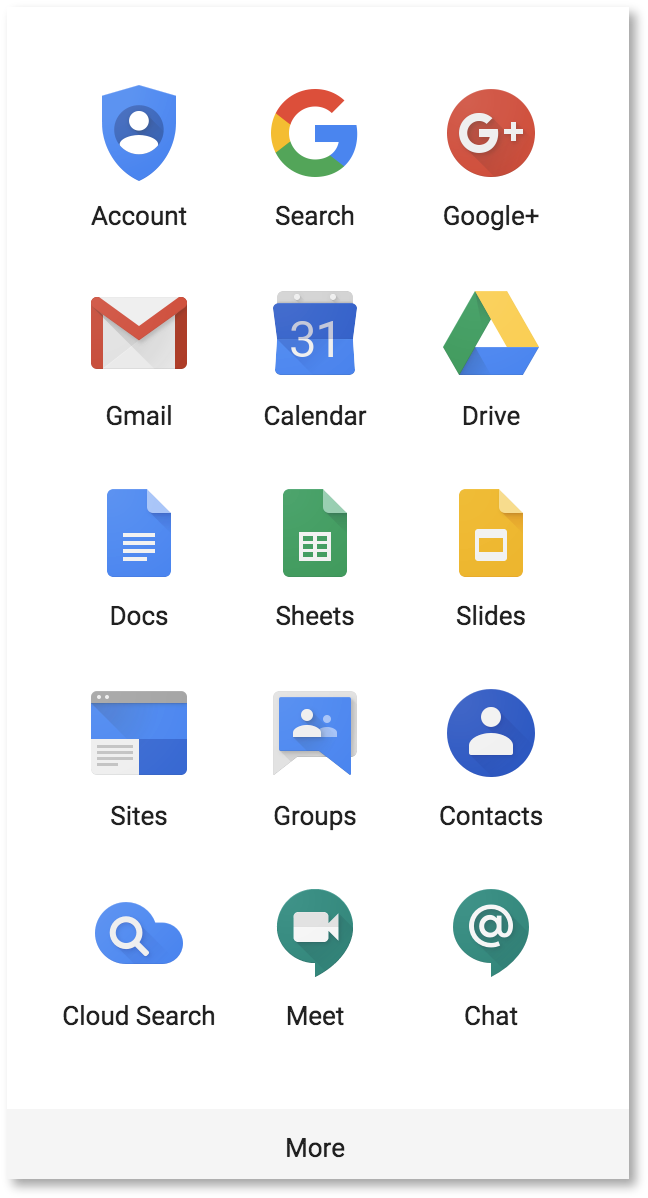Tap More to show additional apps

[315, 1147]
